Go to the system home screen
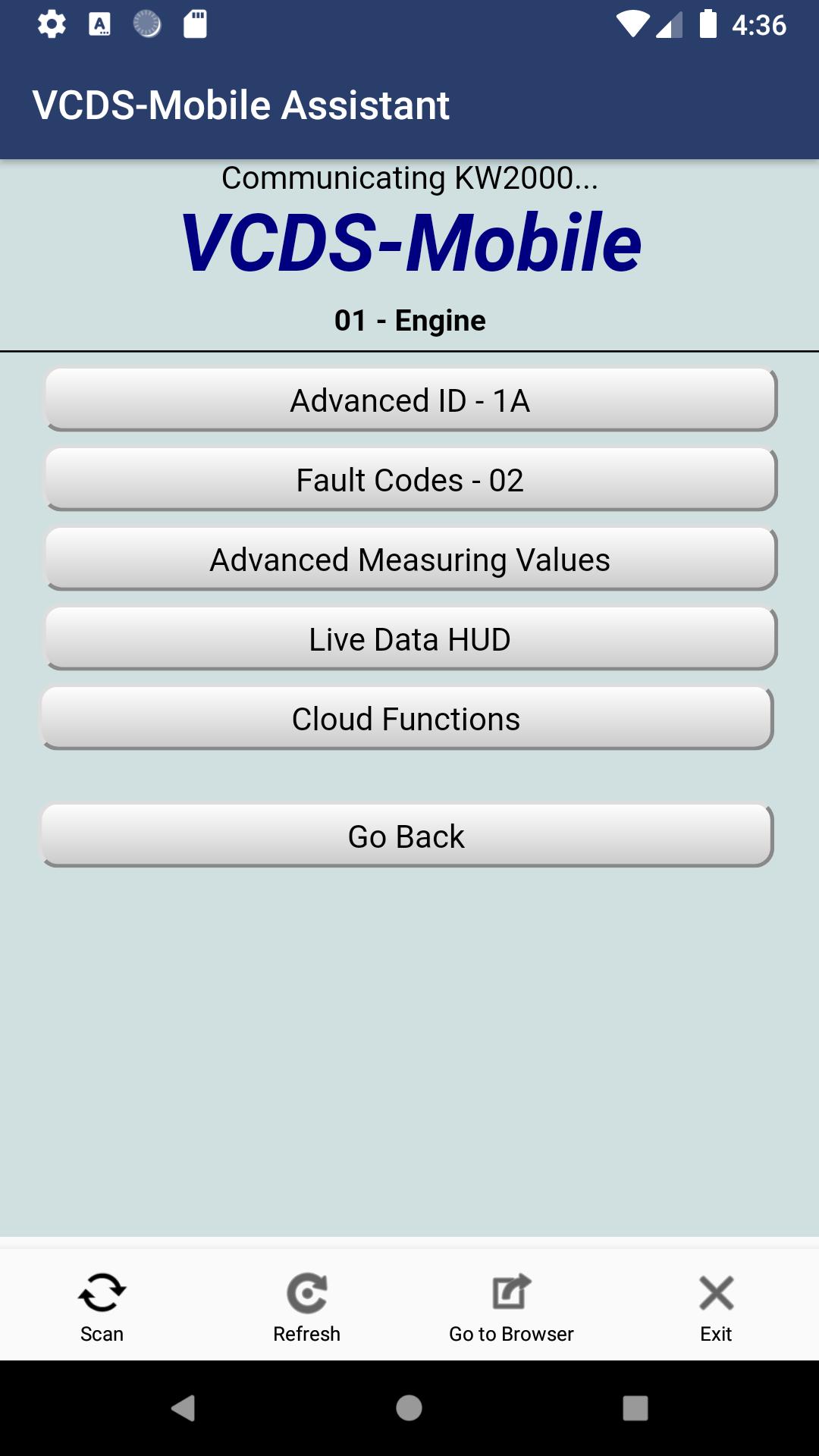819x1456 pixels. [x=409, y=1408]
